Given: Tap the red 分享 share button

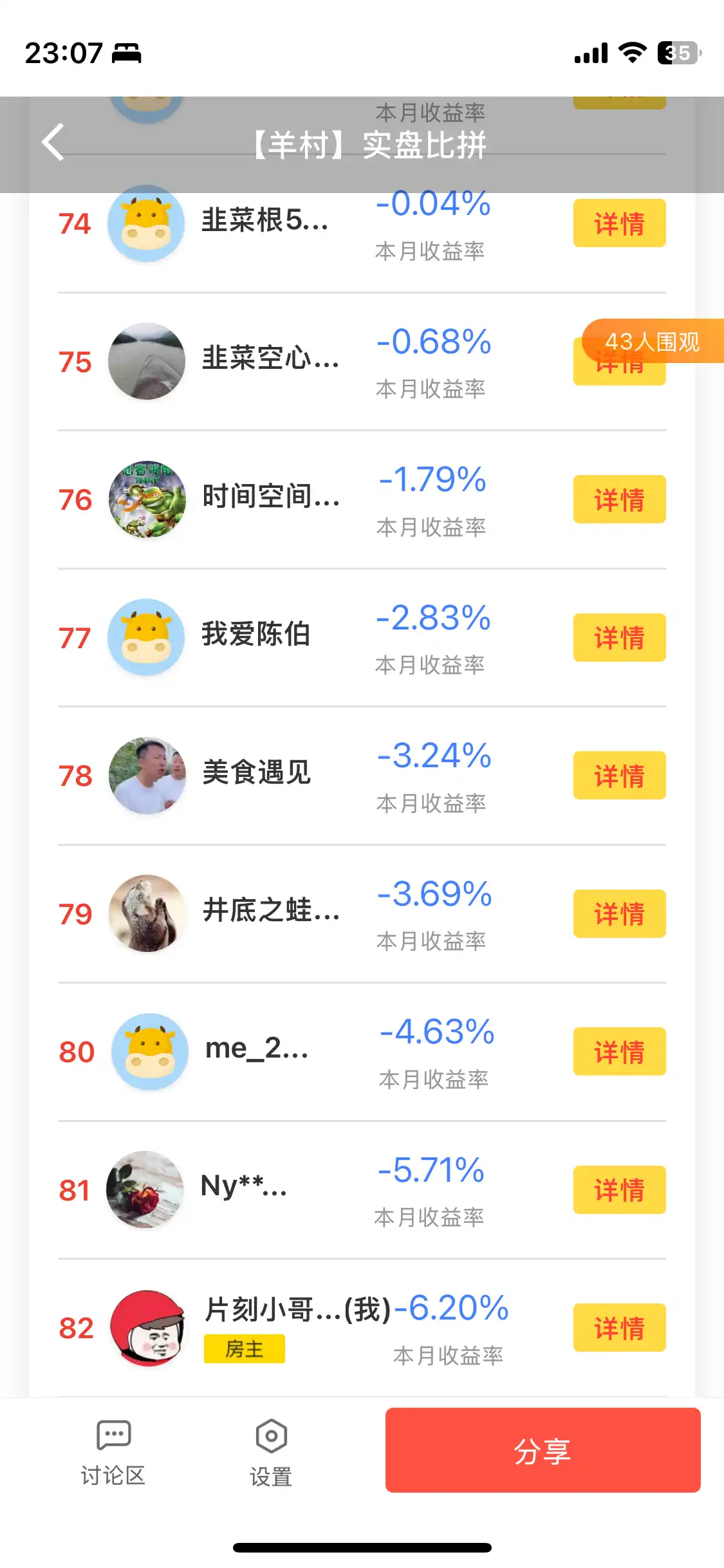Looking at the screenshot, I should pyautogui.click(x=542, y=1450).
